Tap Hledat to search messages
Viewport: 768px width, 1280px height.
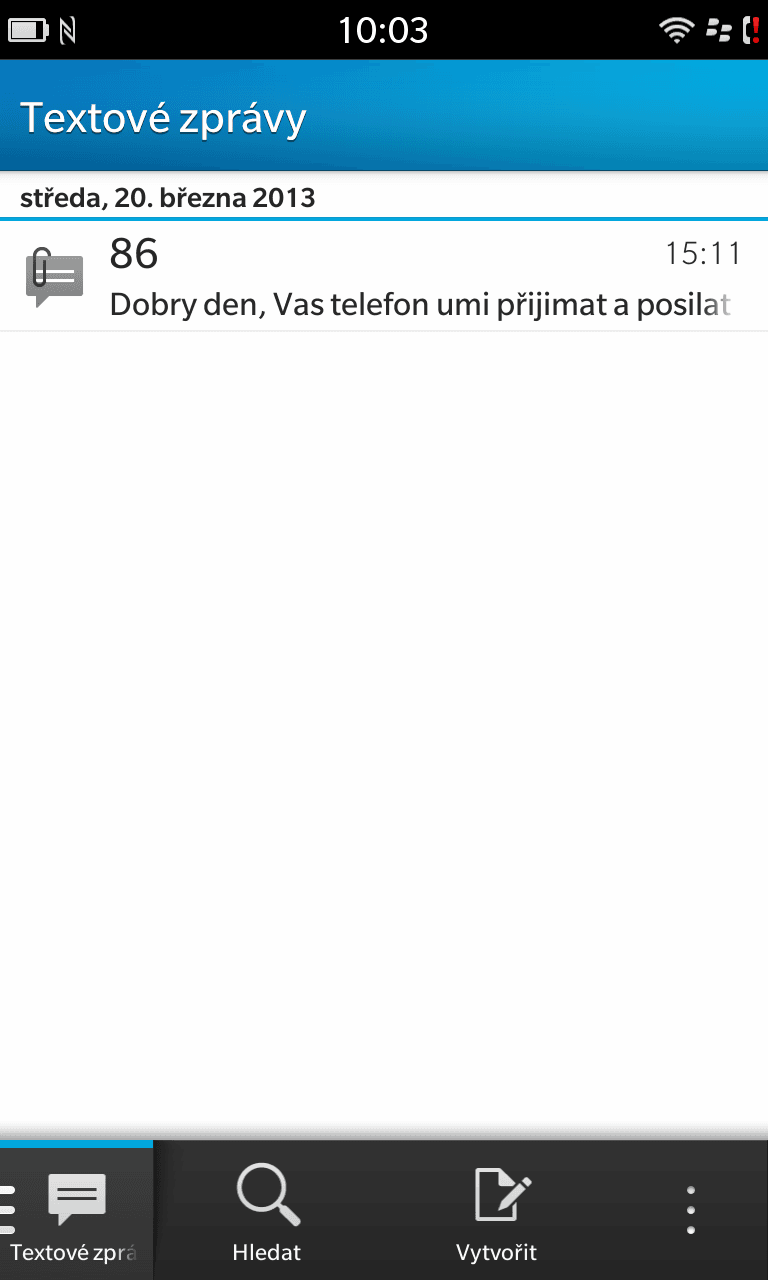[x=267, y=1212]
